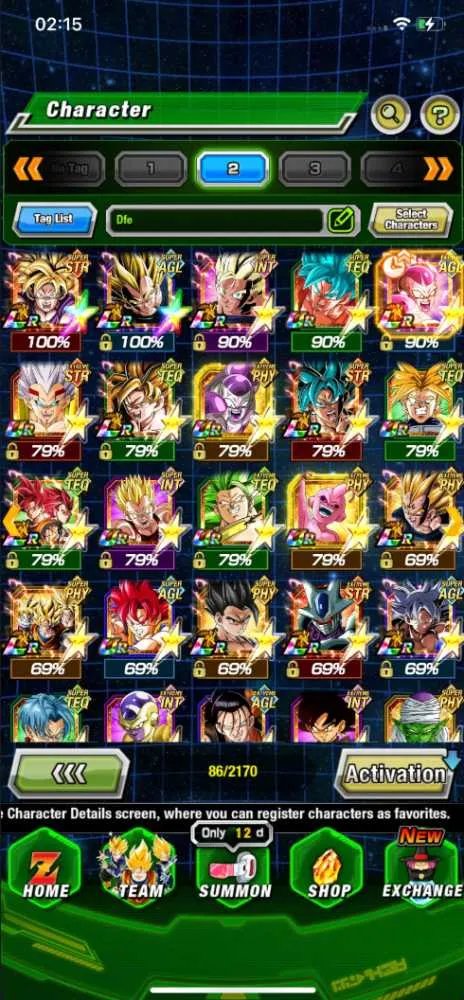The height and width of the screenshot is (1000, 464).
Task: Open the Team tab
Action: (x=138, y=867)
